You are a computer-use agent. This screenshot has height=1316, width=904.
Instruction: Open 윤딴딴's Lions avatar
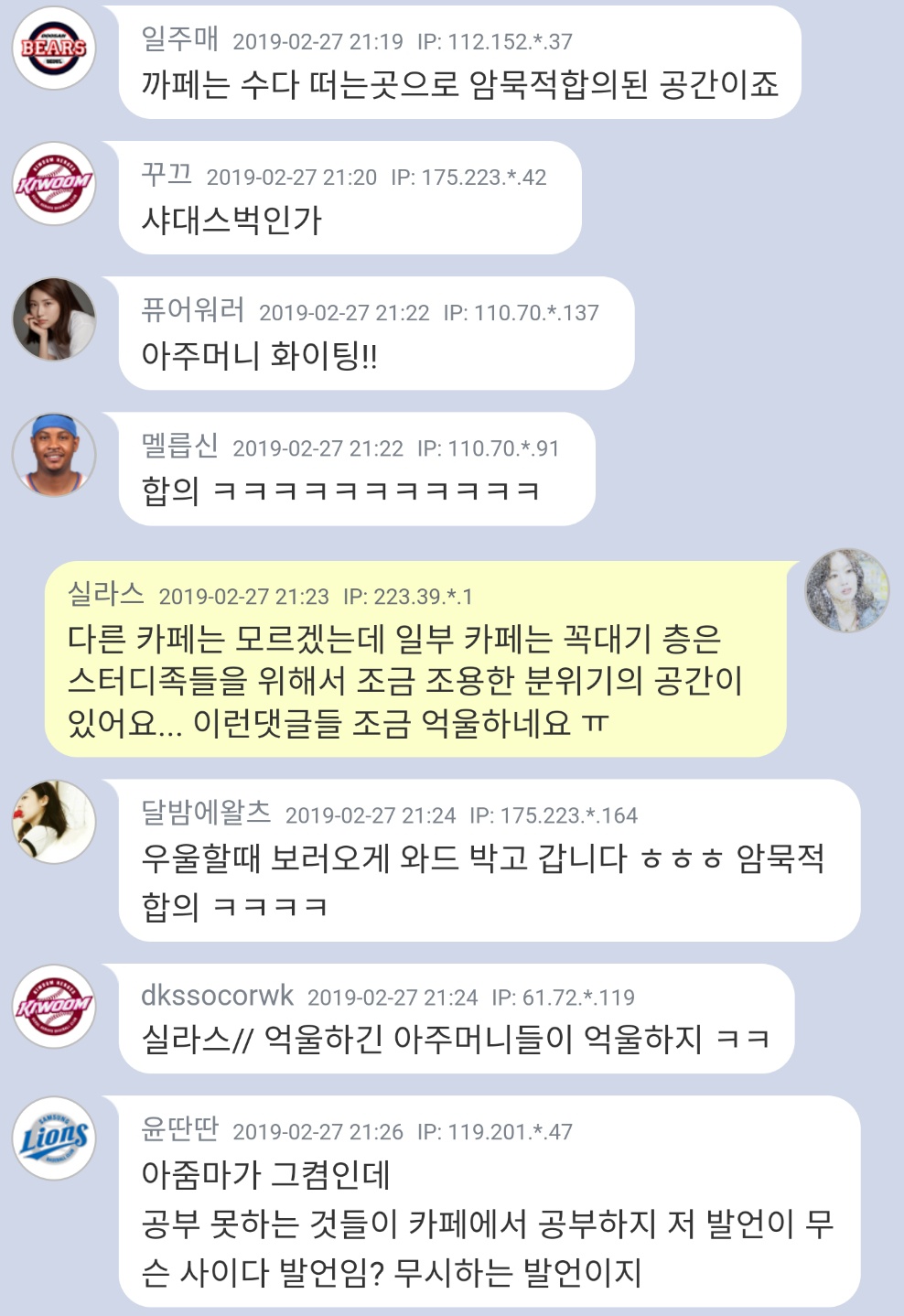54,1138
